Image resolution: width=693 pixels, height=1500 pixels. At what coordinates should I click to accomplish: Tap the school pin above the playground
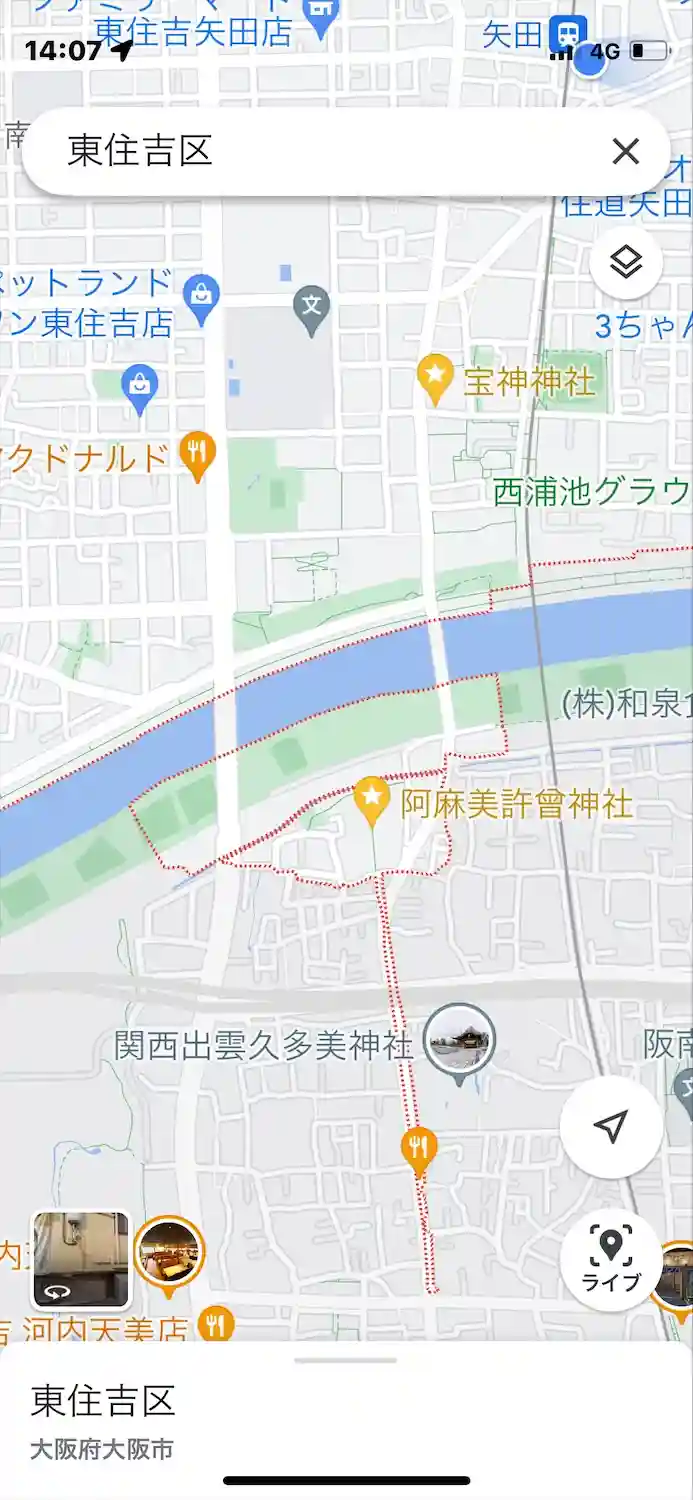point(312,303)
